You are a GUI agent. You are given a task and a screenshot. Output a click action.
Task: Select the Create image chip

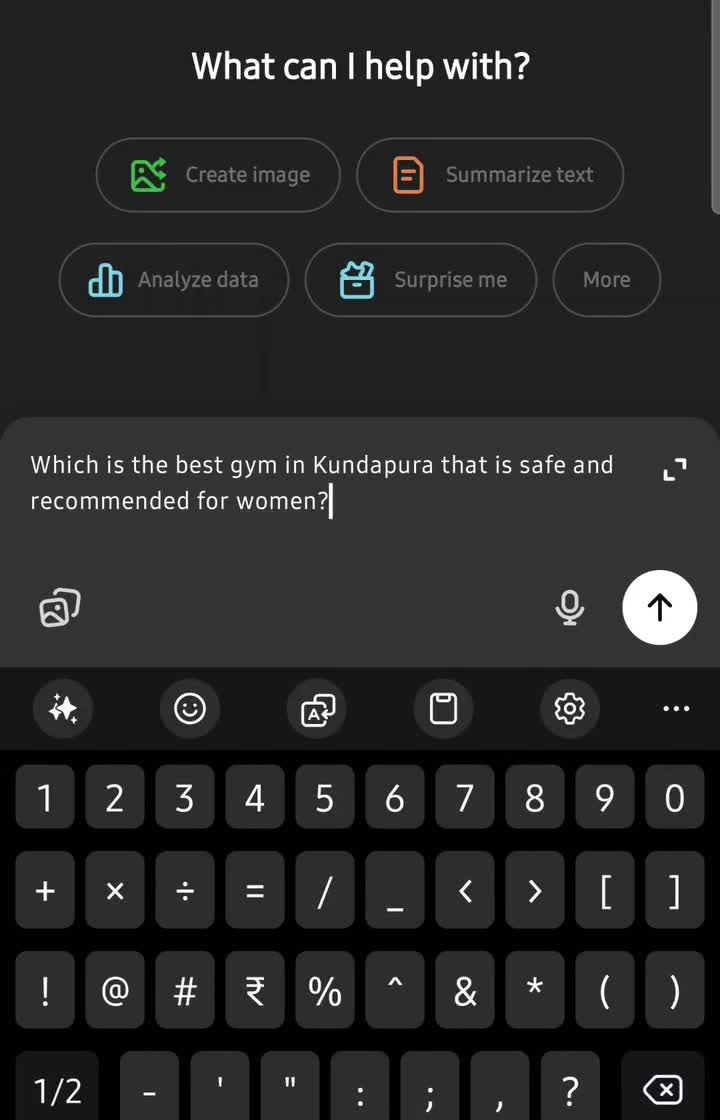[x=218, y=175]
